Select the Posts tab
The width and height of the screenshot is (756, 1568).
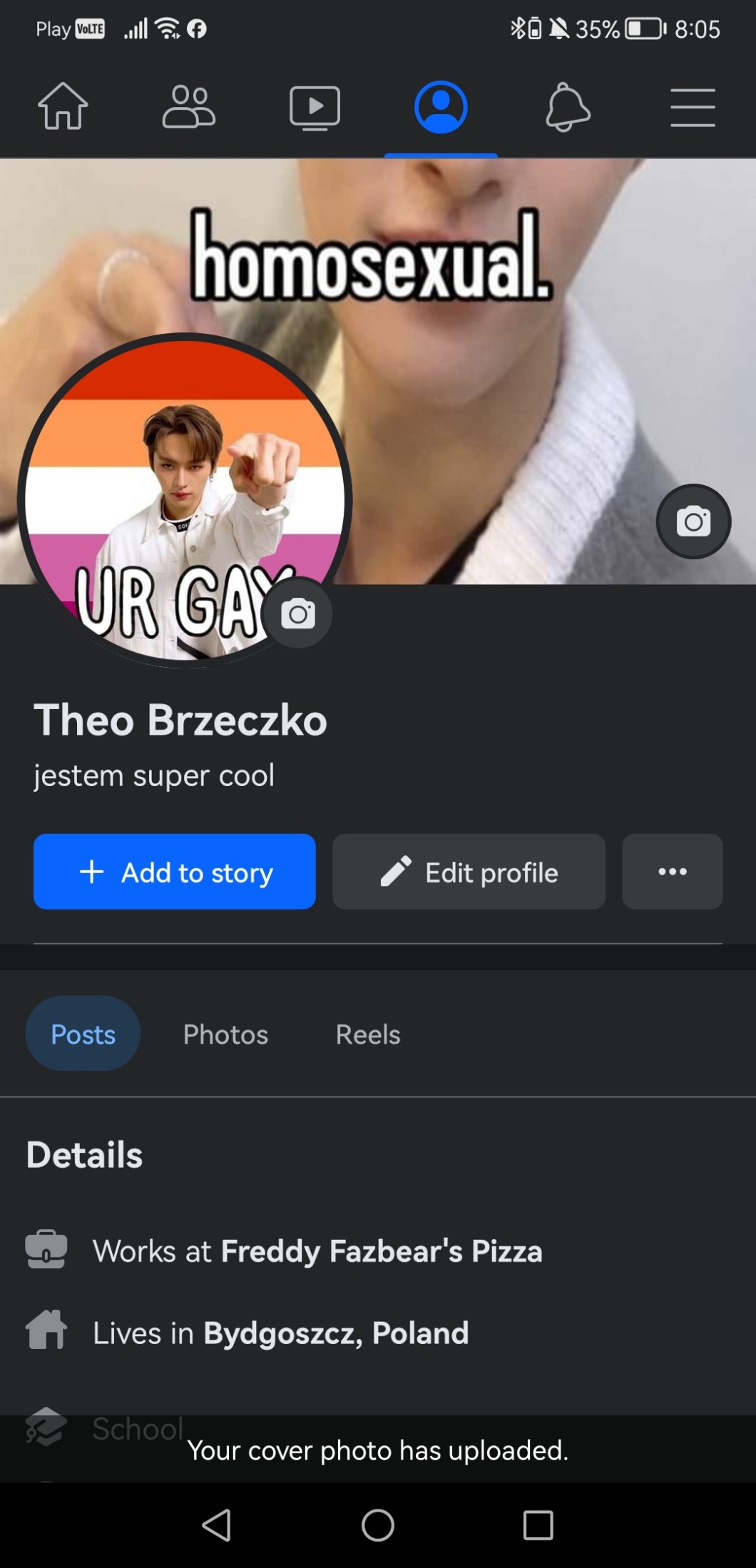tap(83, 1034)
